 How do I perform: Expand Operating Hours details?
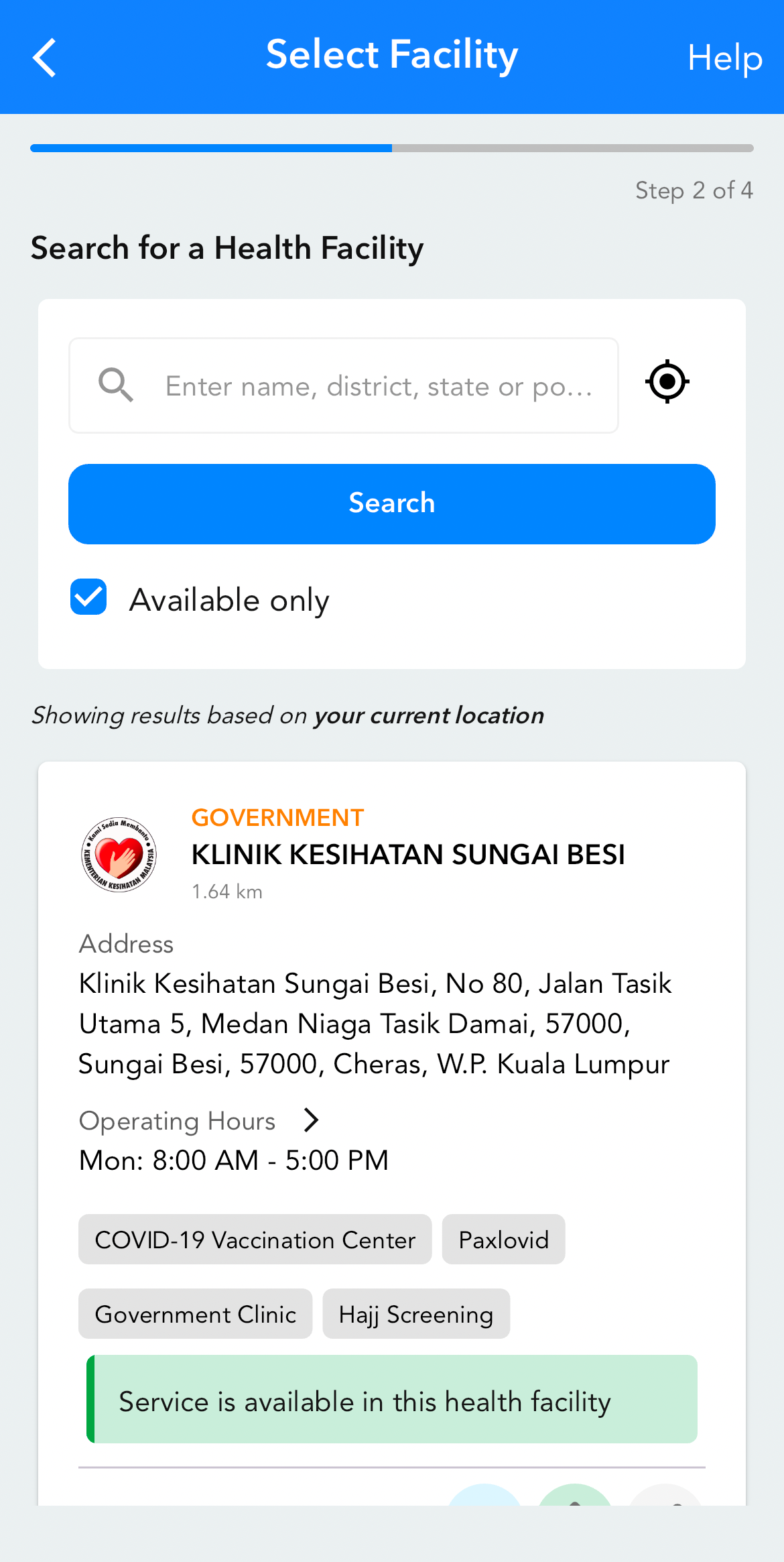tap(311, 1120)
